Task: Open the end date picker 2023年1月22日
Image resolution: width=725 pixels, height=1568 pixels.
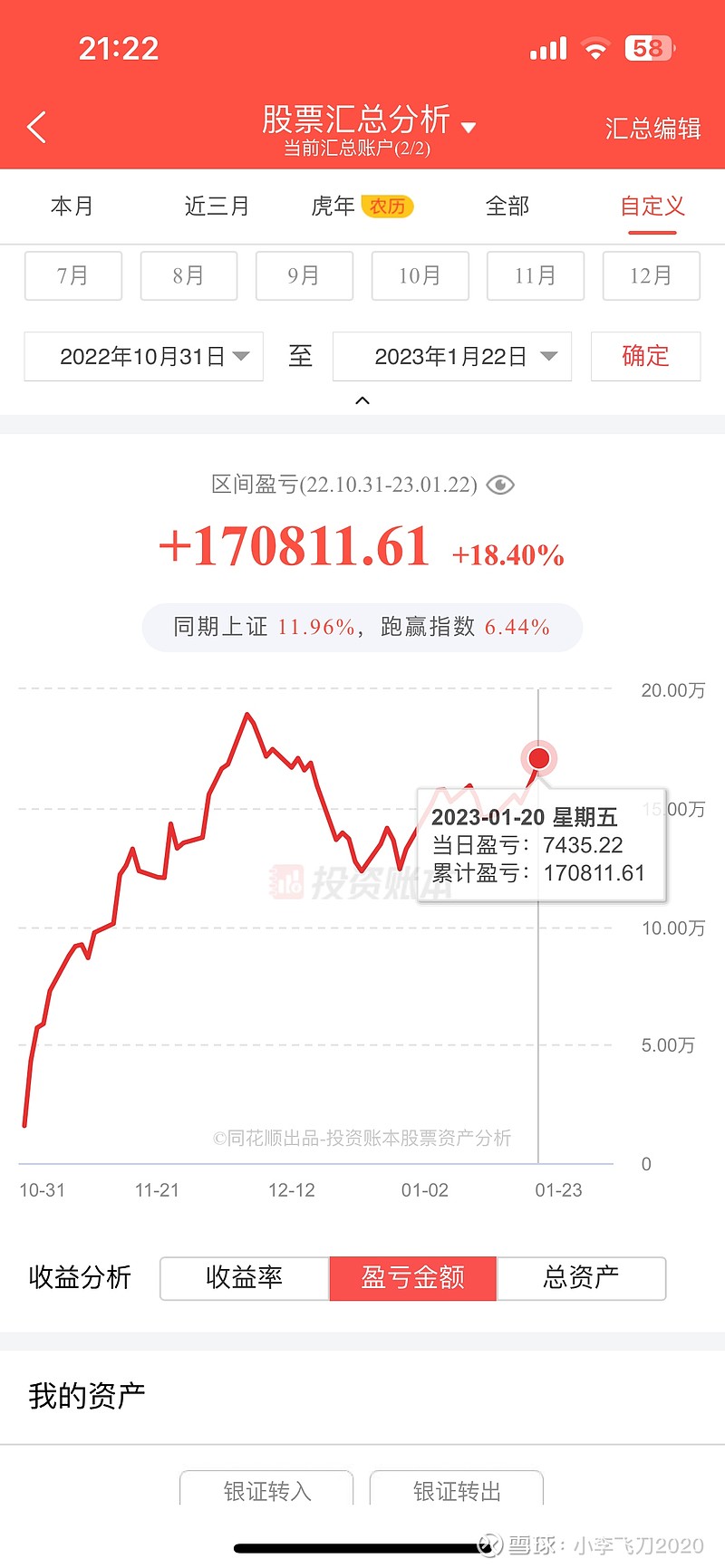Action: coord(452,356)
